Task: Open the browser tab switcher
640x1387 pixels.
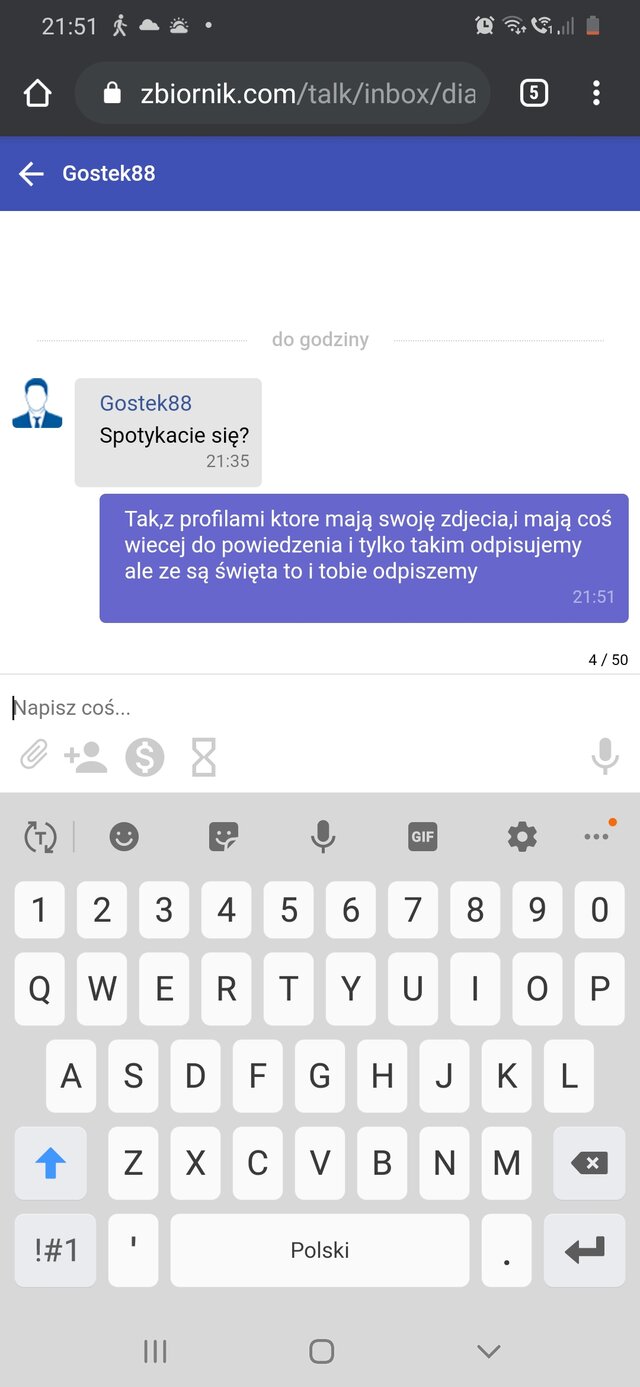Action: 534,93
